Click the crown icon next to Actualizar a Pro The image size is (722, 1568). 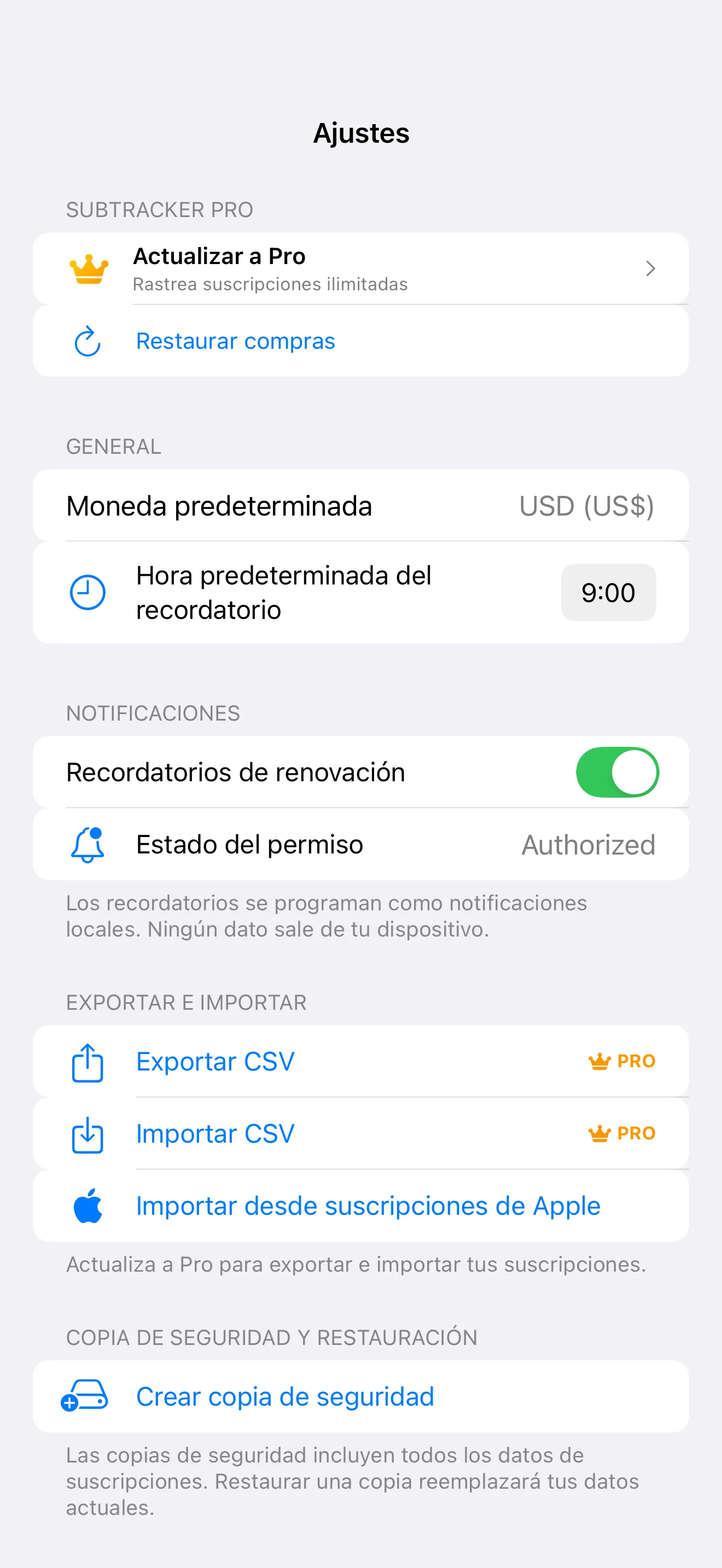coord(88,268)
